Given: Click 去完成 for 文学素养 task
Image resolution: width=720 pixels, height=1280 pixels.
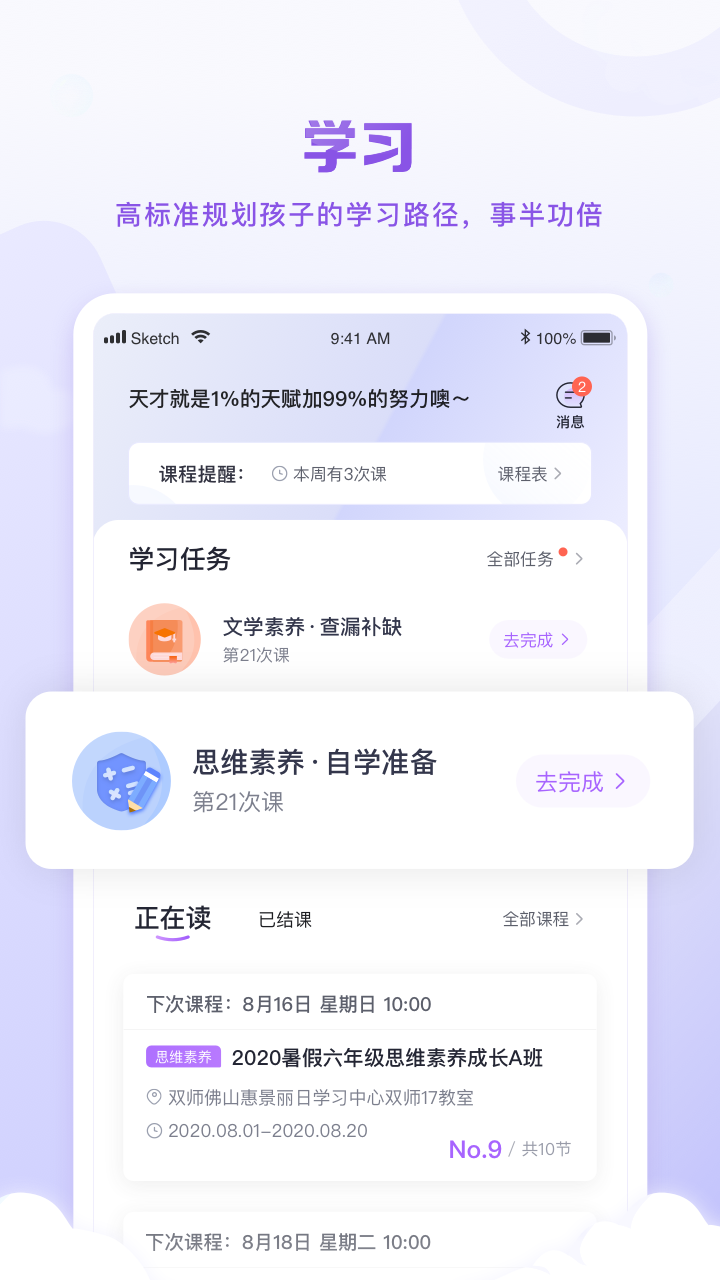Looking at the screenshot, I should [x=537, y=639].
